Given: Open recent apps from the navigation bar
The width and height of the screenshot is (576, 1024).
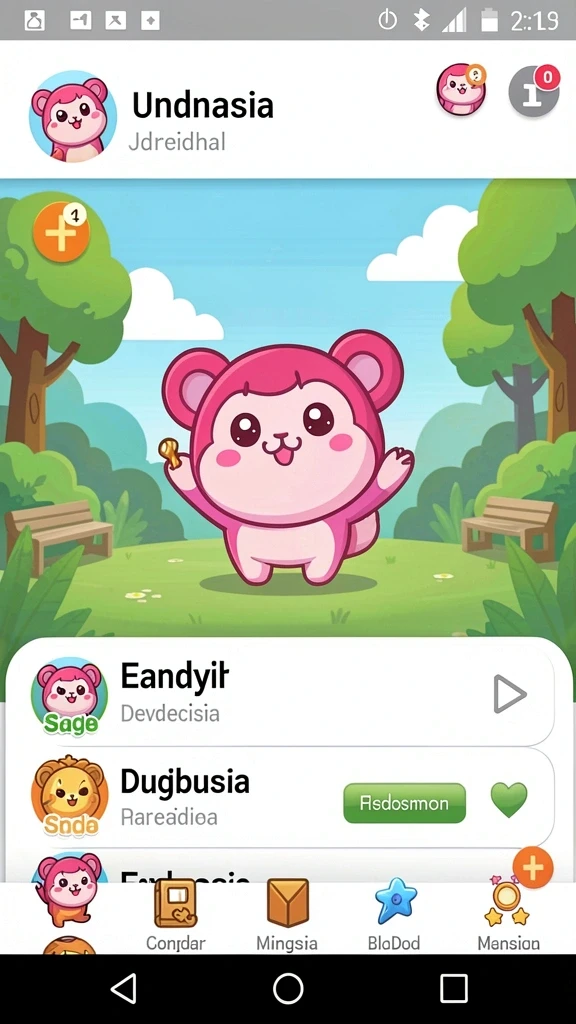Looking at the screenshot, I should 453,988.
